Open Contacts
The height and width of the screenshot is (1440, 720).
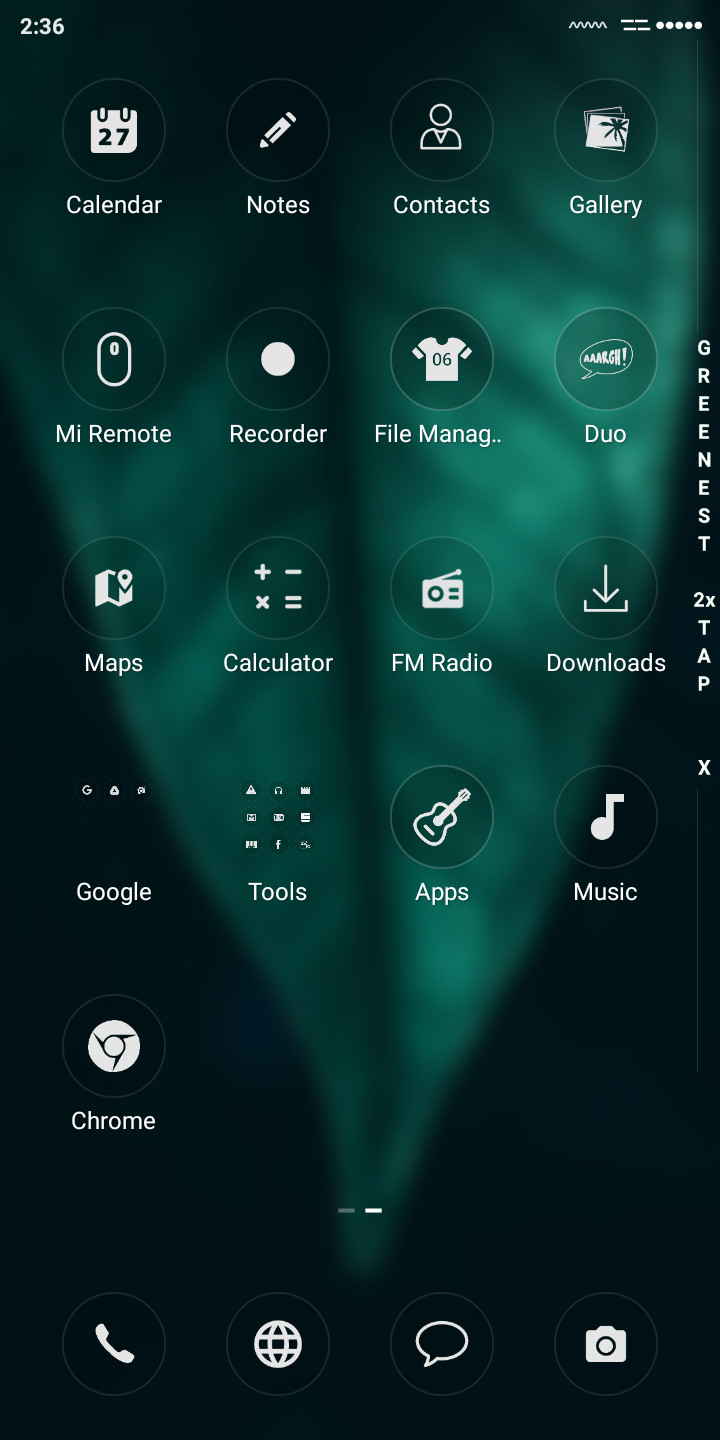click(442, 130)
